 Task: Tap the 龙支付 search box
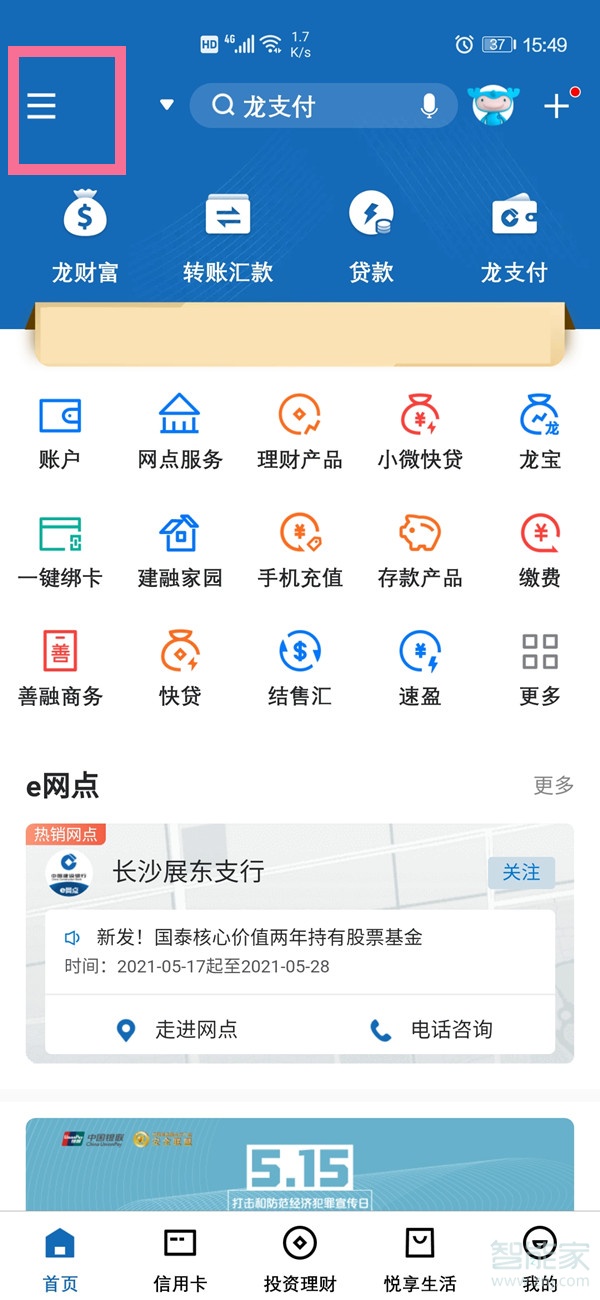pyautogui.click(x=310, y=106)
